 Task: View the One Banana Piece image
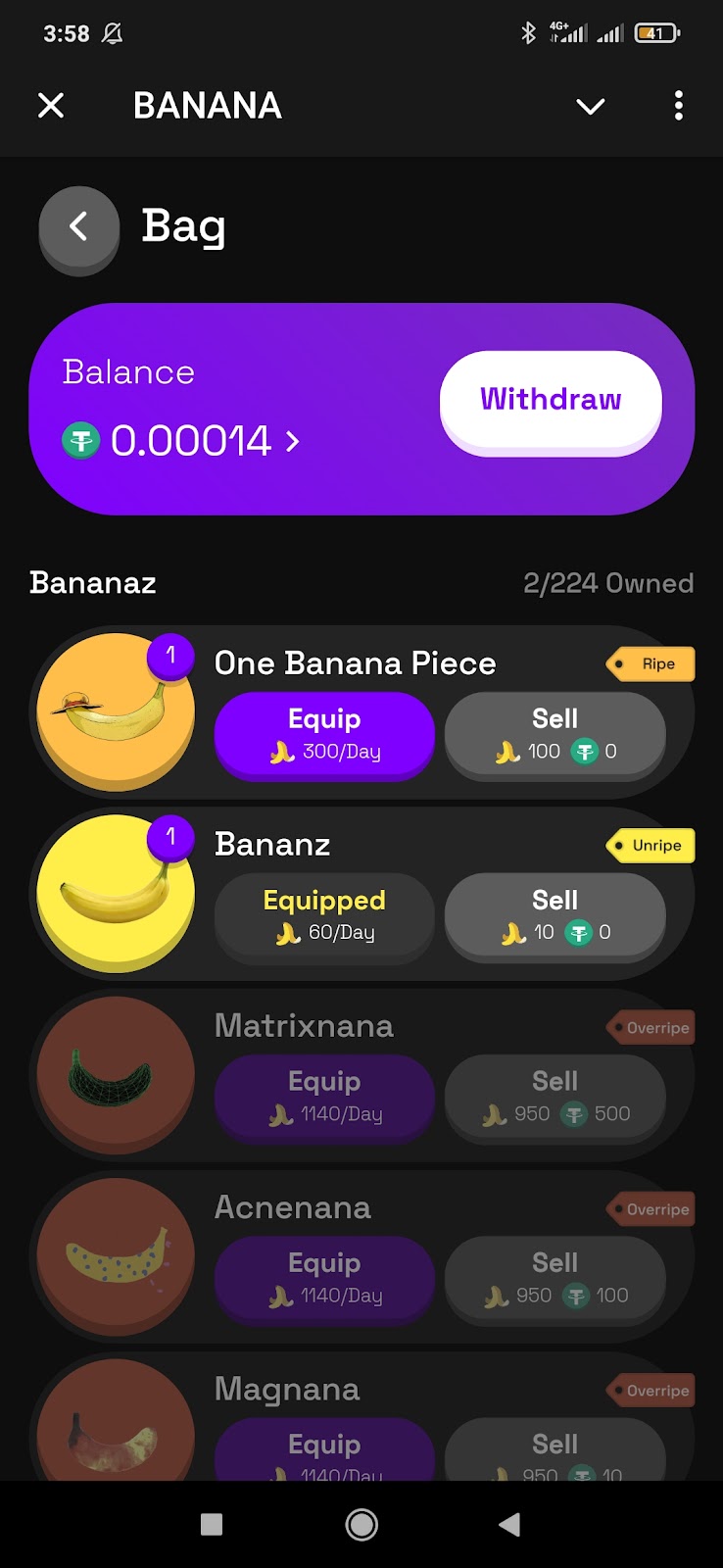115,711
